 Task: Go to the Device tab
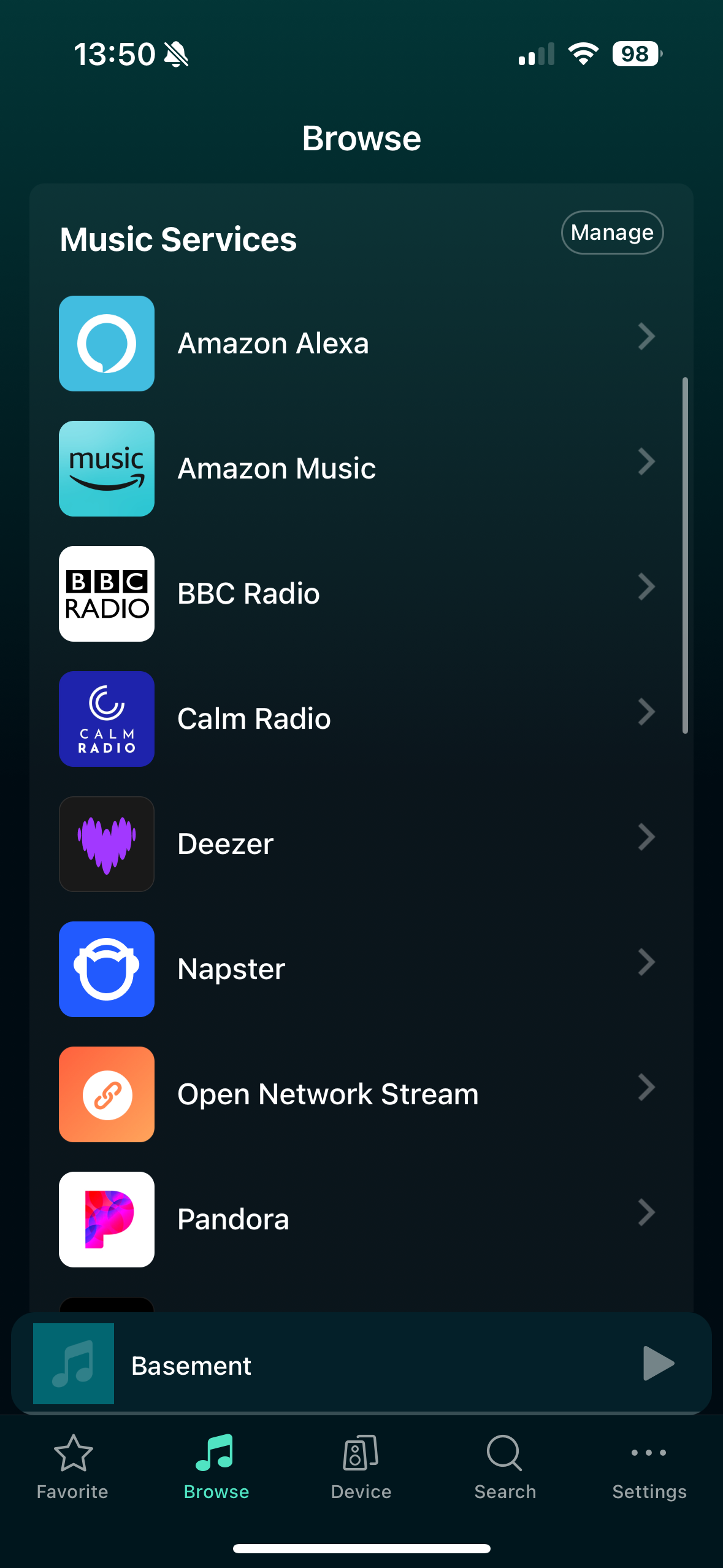[x=361, y=1466]
